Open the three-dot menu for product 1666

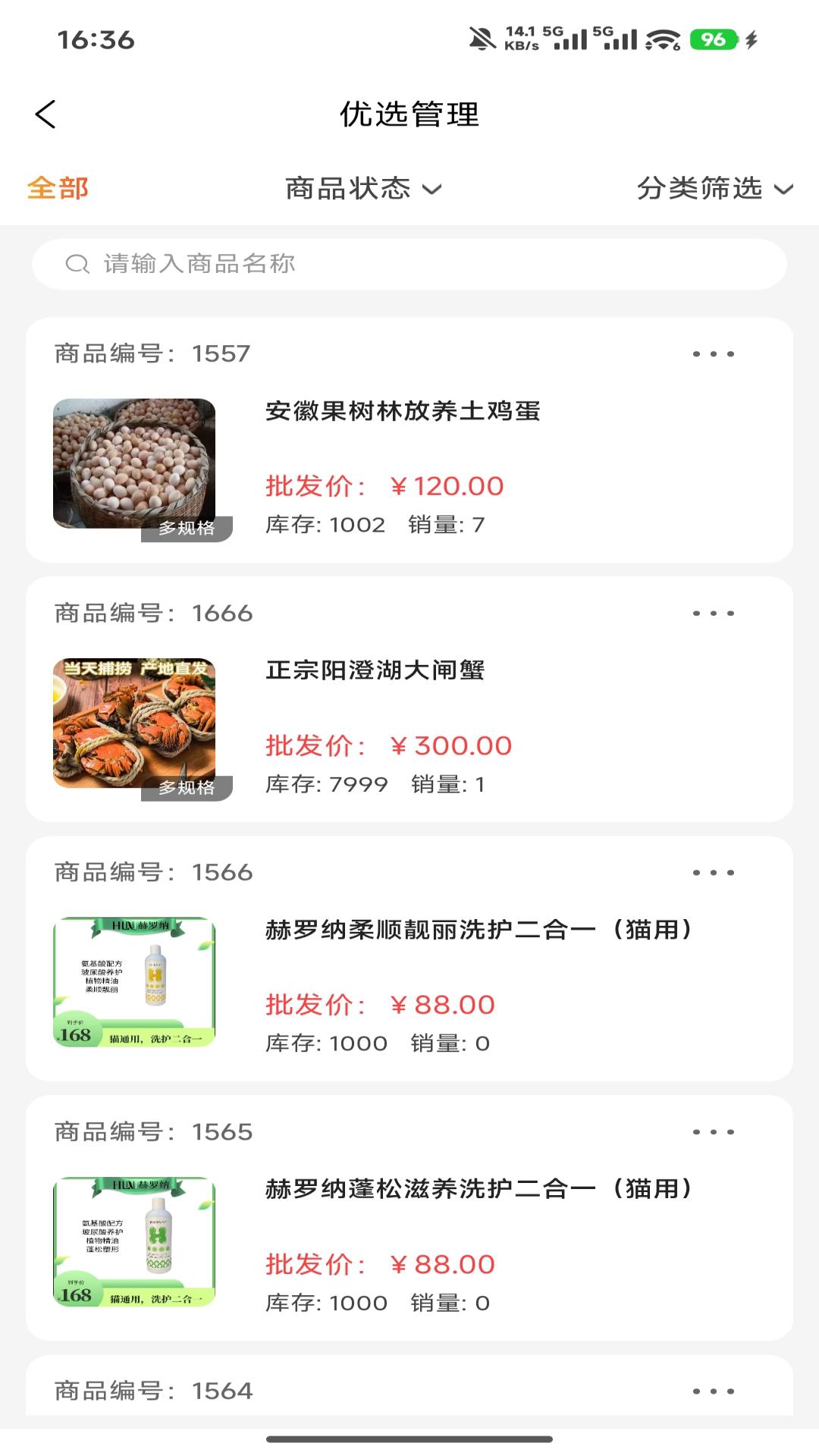tap(714, 613)
